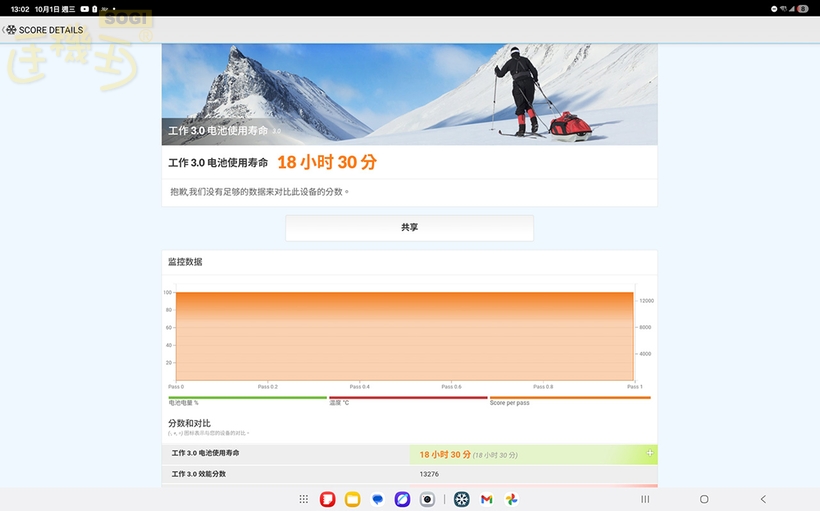
Task: Tap the 共享 share button
Action: pyautogui.click(x=409, y=228)
